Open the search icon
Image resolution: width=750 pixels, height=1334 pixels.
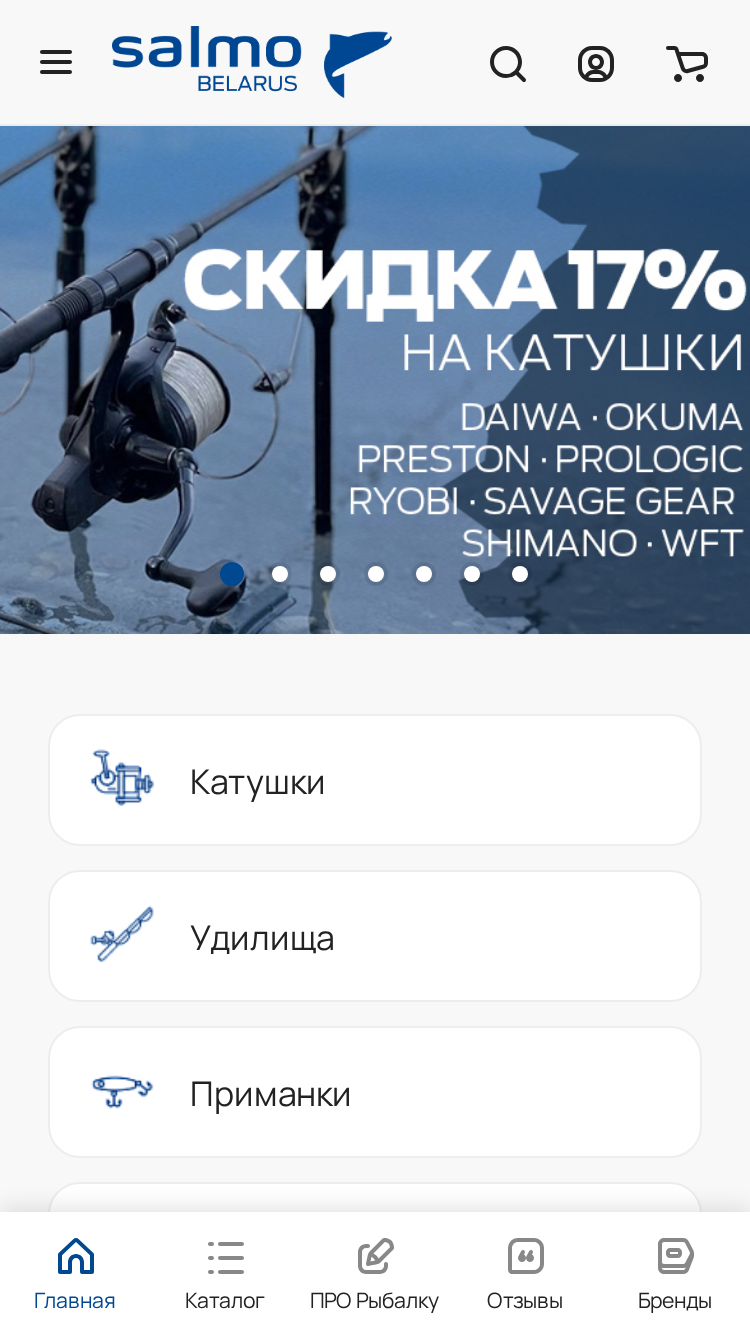(508, 64)
